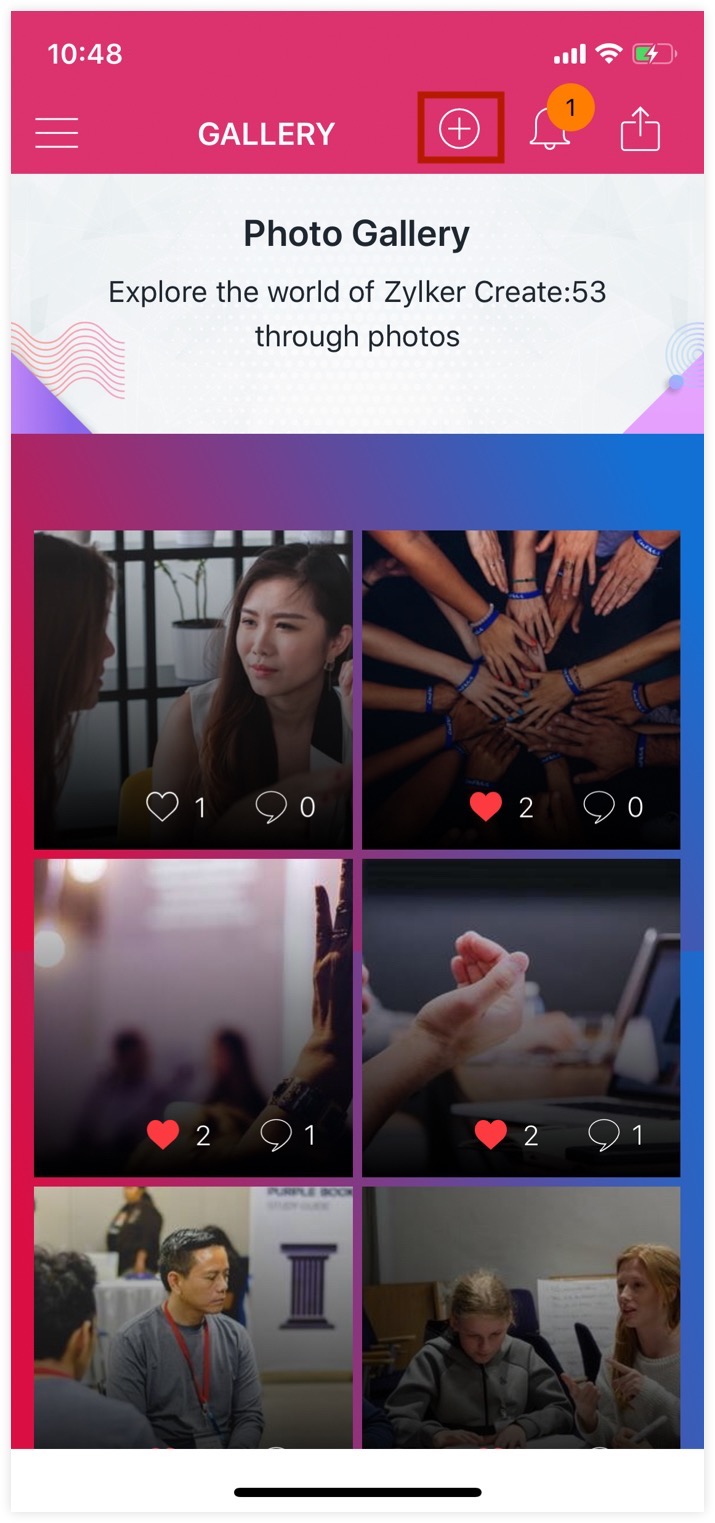Tap the heart on blurred raised-hand photo
The image size is (715, 1523).
point(162,1134)
